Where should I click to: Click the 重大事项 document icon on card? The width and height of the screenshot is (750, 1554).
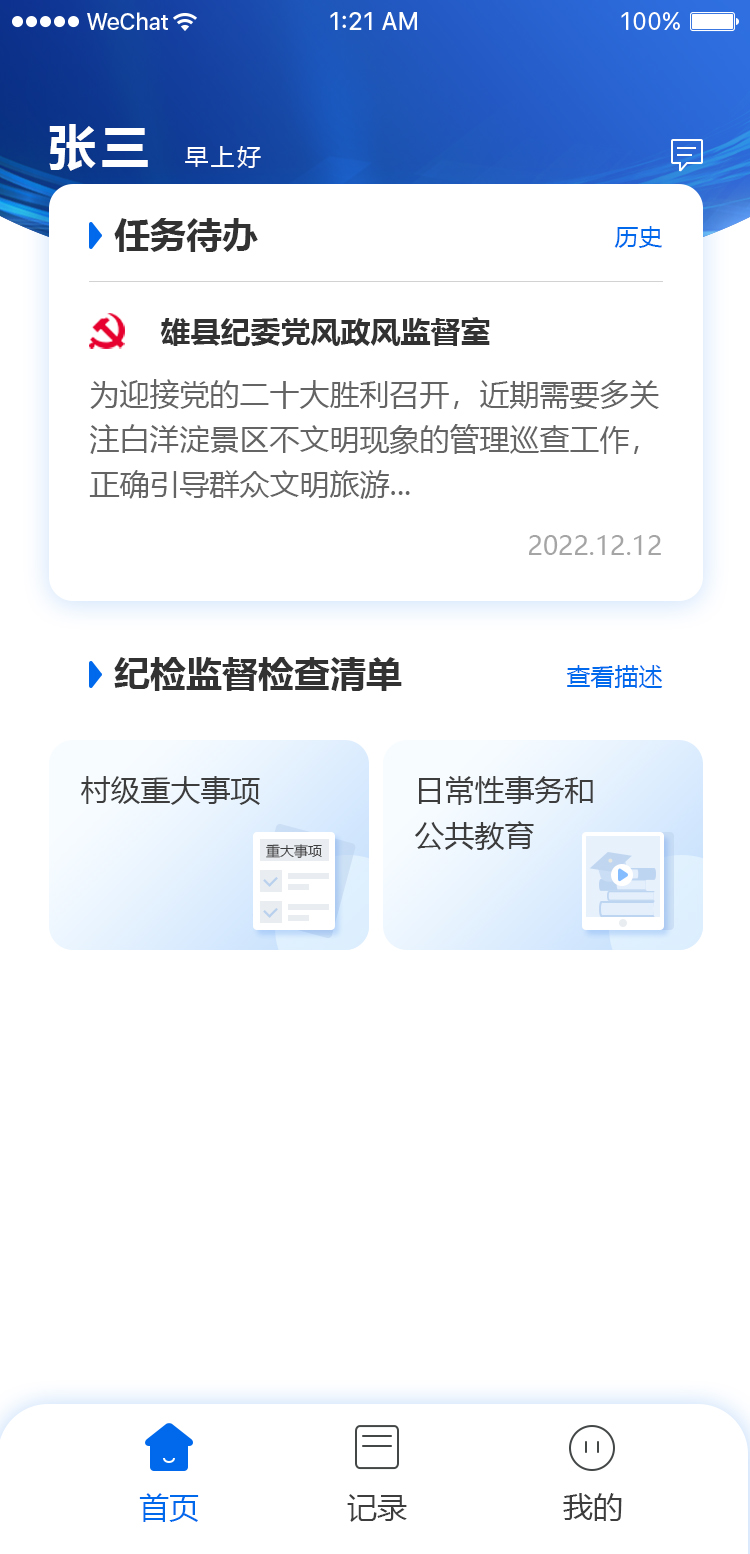point(294,881)
